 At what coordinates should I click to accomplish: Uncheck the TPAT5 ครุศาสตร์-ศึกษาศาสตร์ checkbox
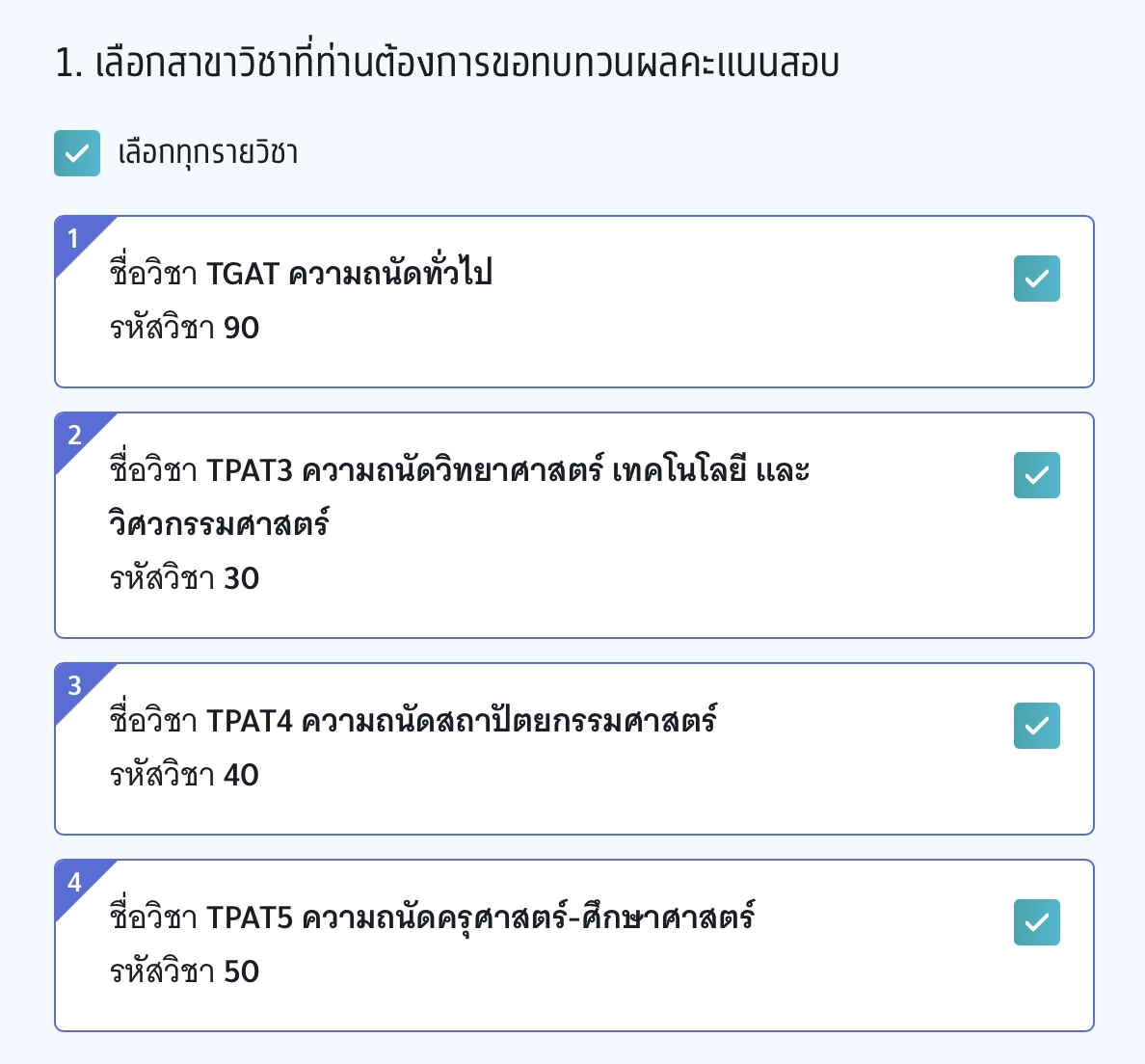(x=1036, y=922)
